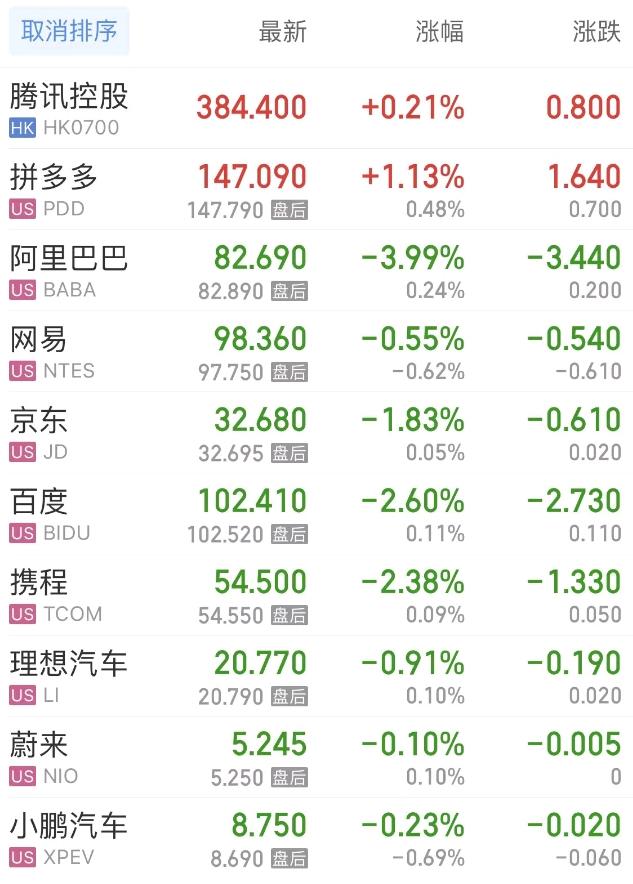Viewport: 633px width, 884px height.
Task: Tap the 取消排序 button
Action: pos(69,31)
